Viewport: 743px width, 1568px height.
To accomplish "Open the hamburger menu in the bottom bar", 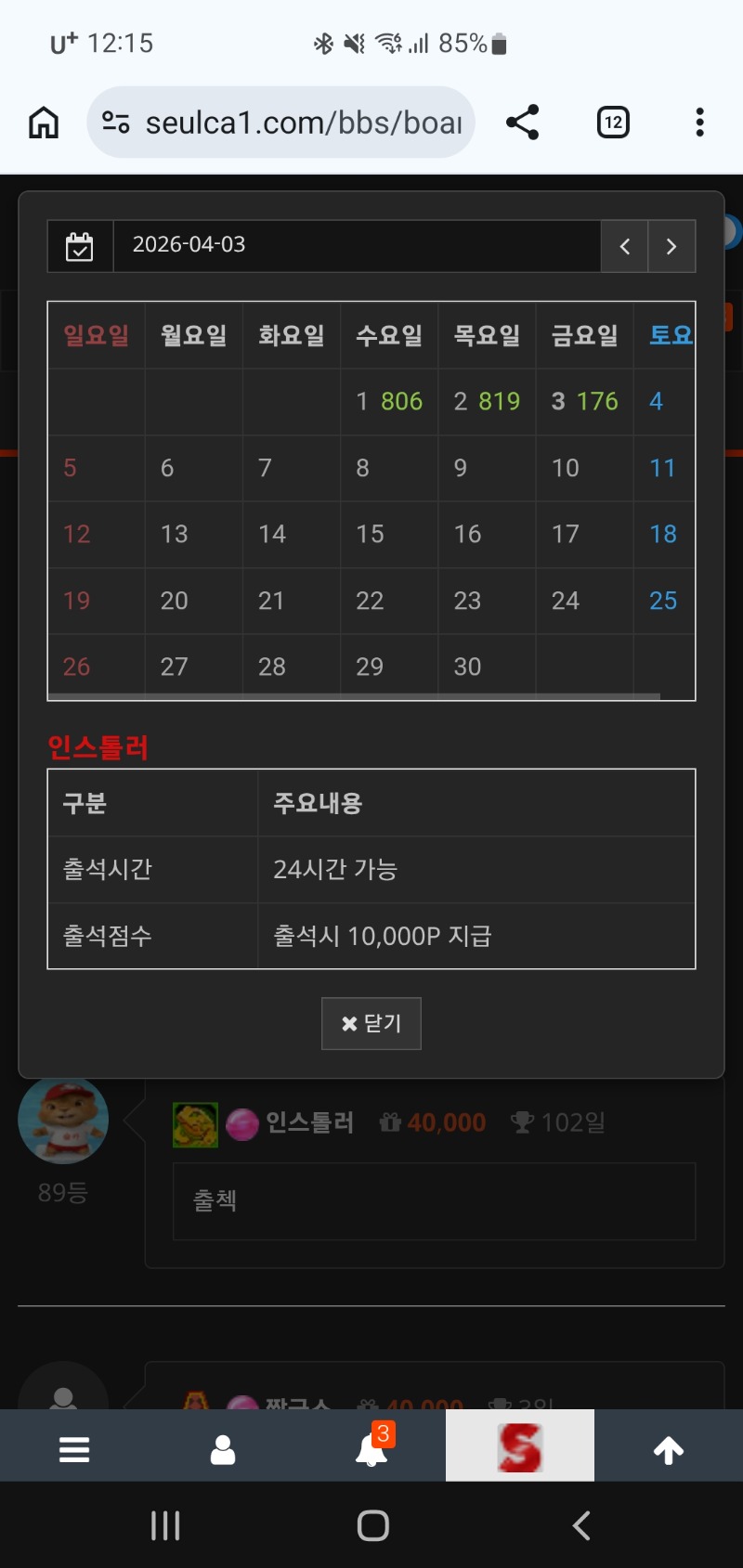I will pos(74,1448).
